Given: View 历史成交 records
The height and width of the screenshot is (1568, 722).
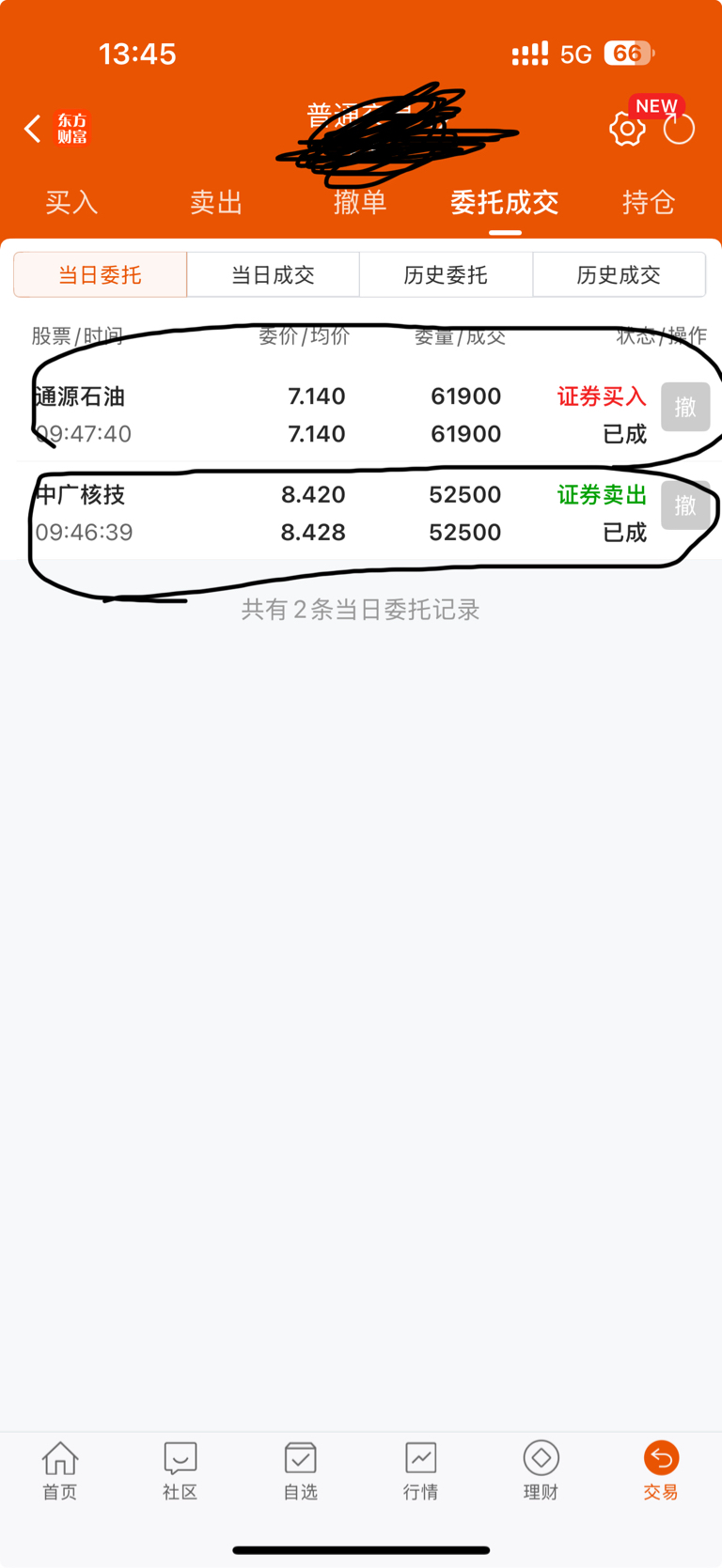Looking at the screenshot, I should point(619,274).
